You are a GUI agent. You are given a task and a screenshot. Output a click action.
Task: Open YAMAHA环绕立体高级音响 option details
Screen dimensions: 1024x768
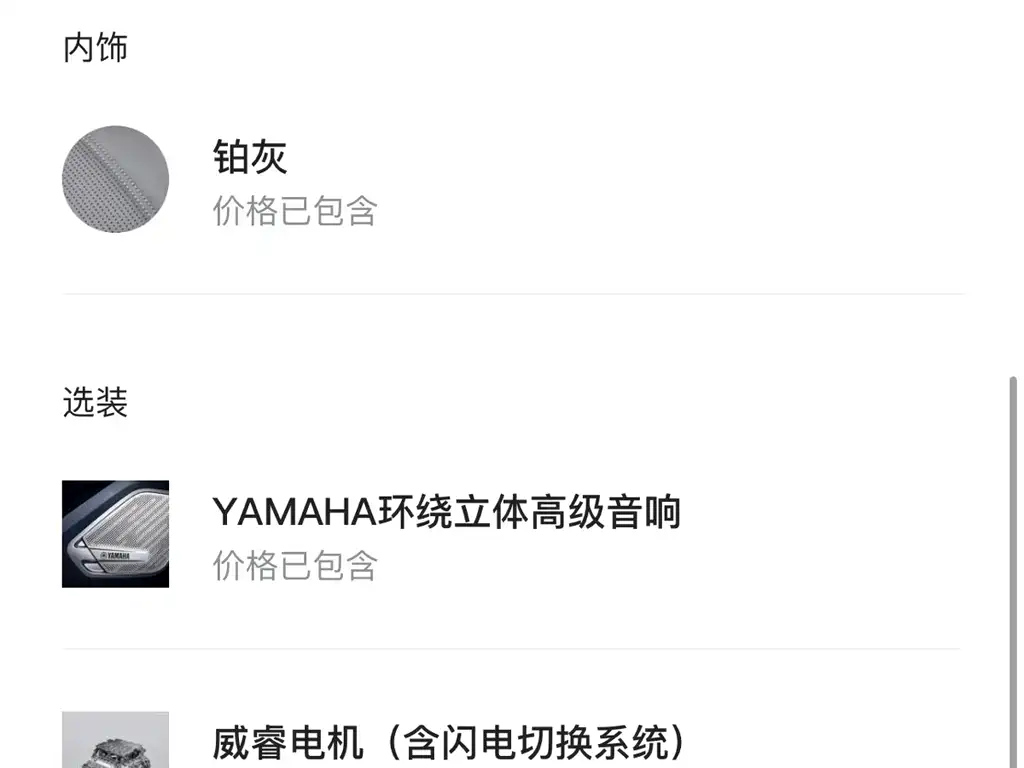point(446,513)
